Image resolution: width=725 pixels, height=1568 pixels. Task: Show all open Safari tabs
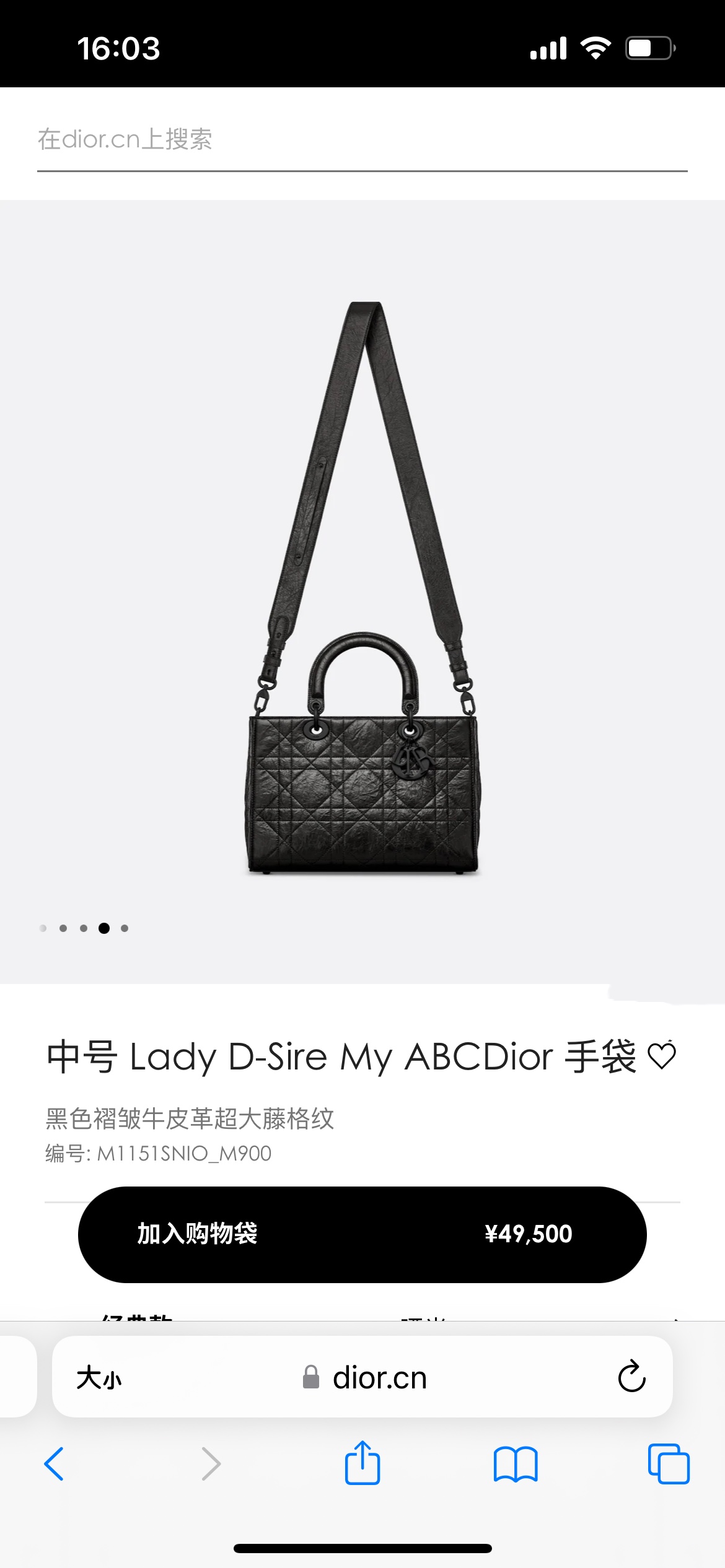click(668, 1464)
